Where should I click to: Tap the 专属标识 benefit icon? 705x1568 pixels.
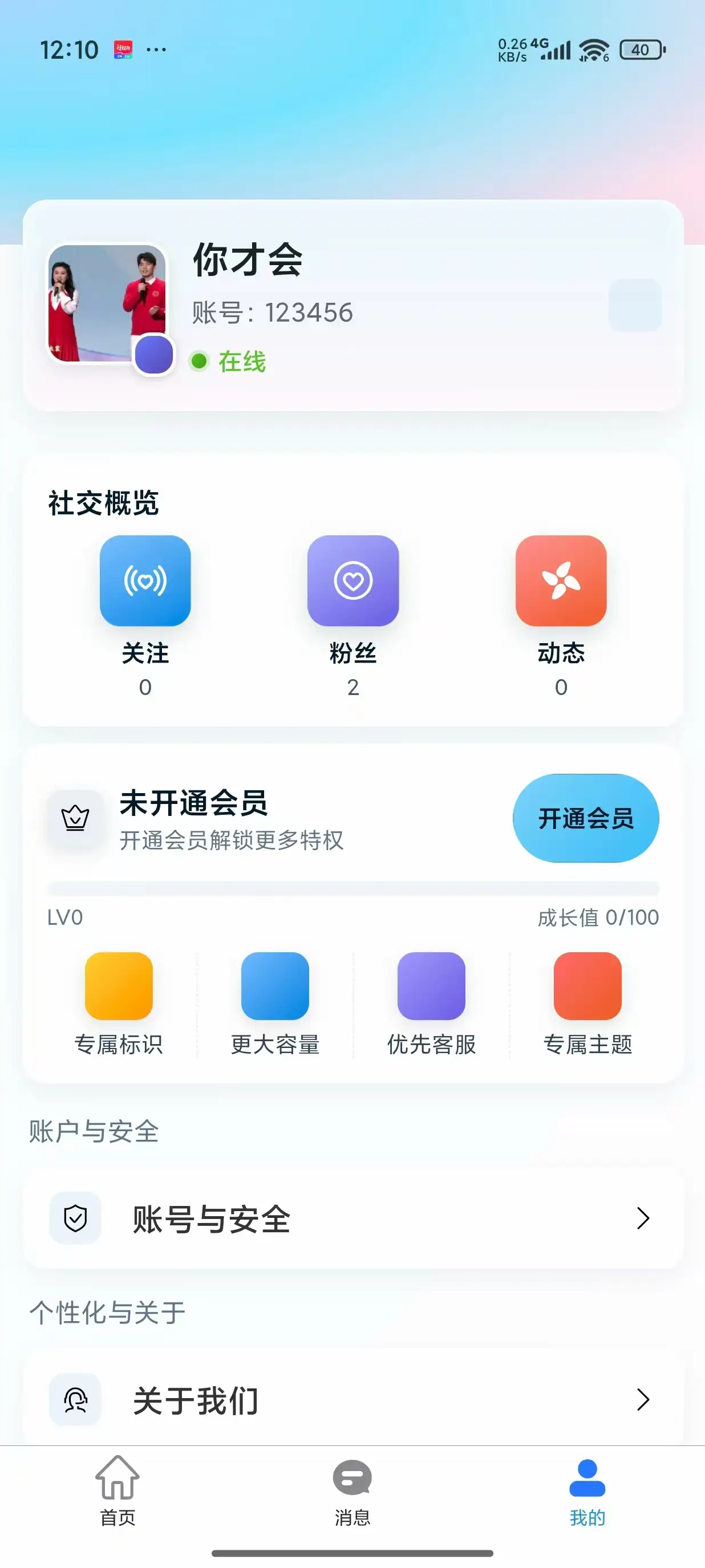point(119,985)
